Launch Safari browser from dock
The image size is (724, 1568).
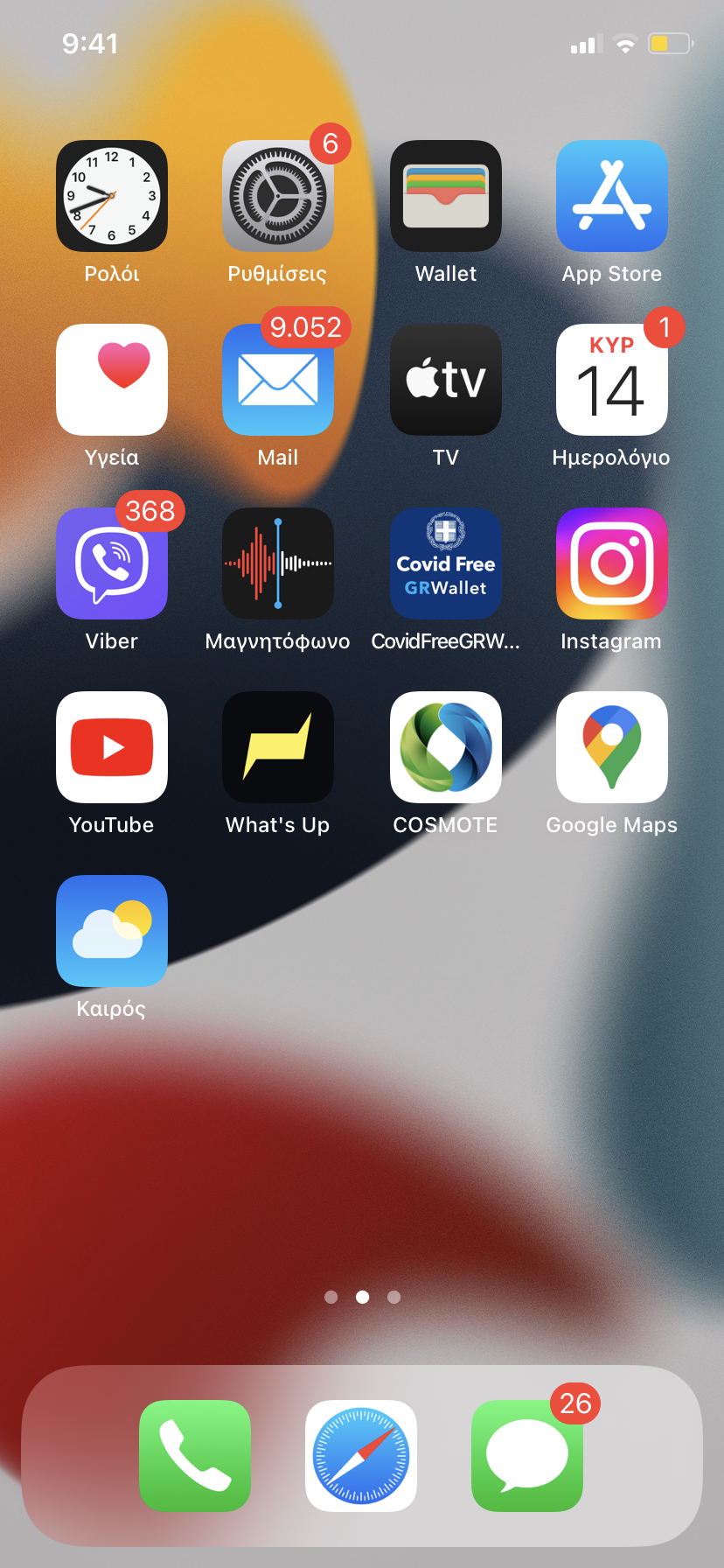tap(361, 1456)
